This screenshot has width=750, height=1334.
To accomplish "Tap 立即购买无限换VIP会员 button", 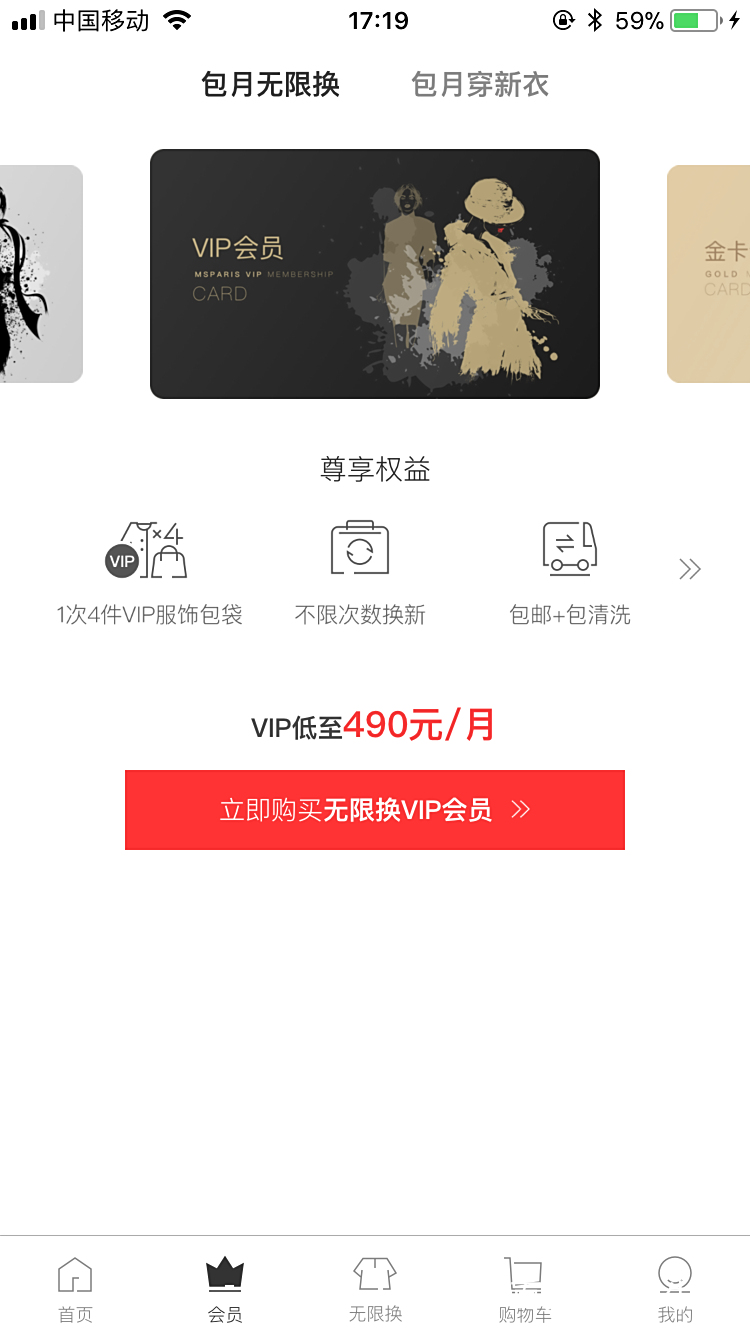I will tap(375, 810).
